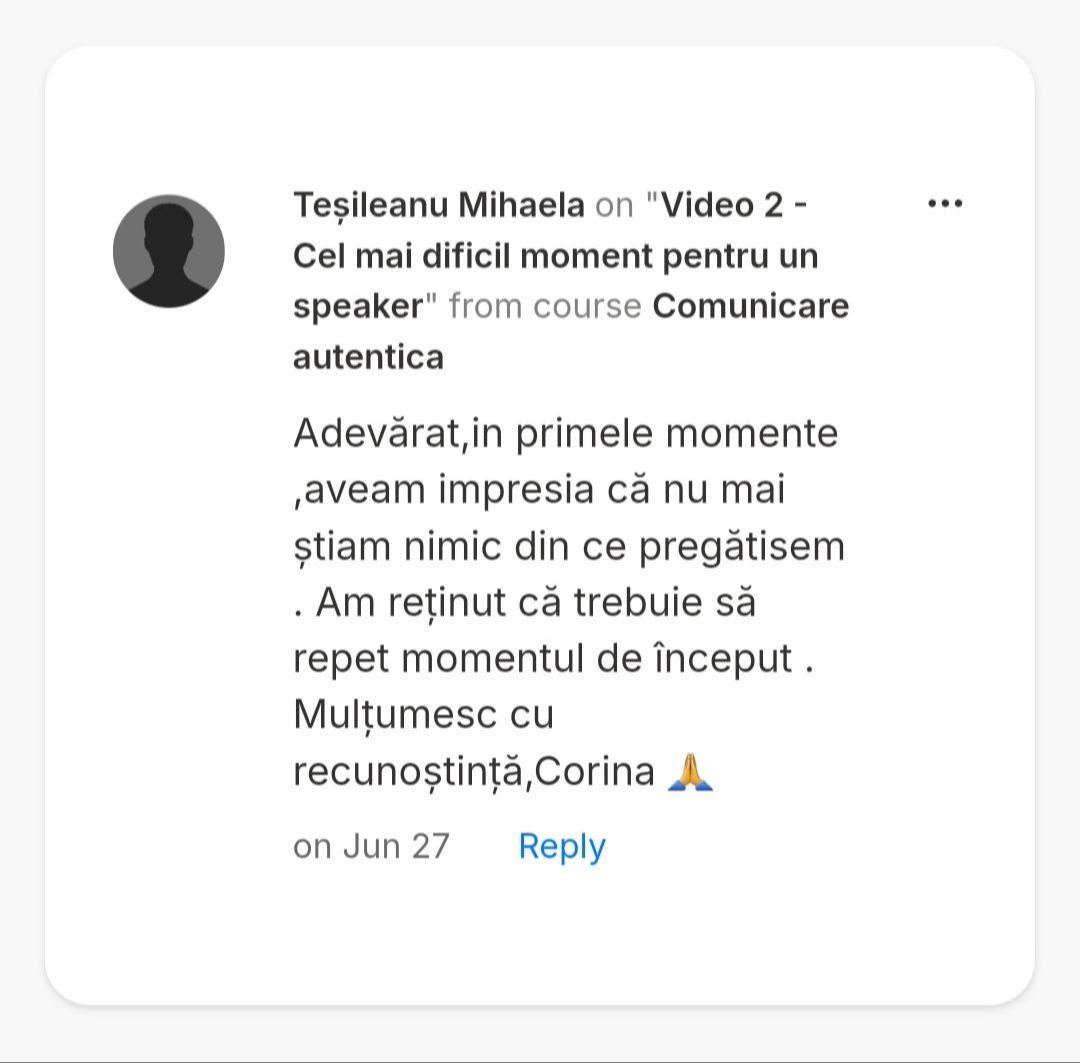The width and height of the screenshot is (1080, 1063).
Task: Reply to Teșileanu Mihaela's comment
Action: (562, 847)
